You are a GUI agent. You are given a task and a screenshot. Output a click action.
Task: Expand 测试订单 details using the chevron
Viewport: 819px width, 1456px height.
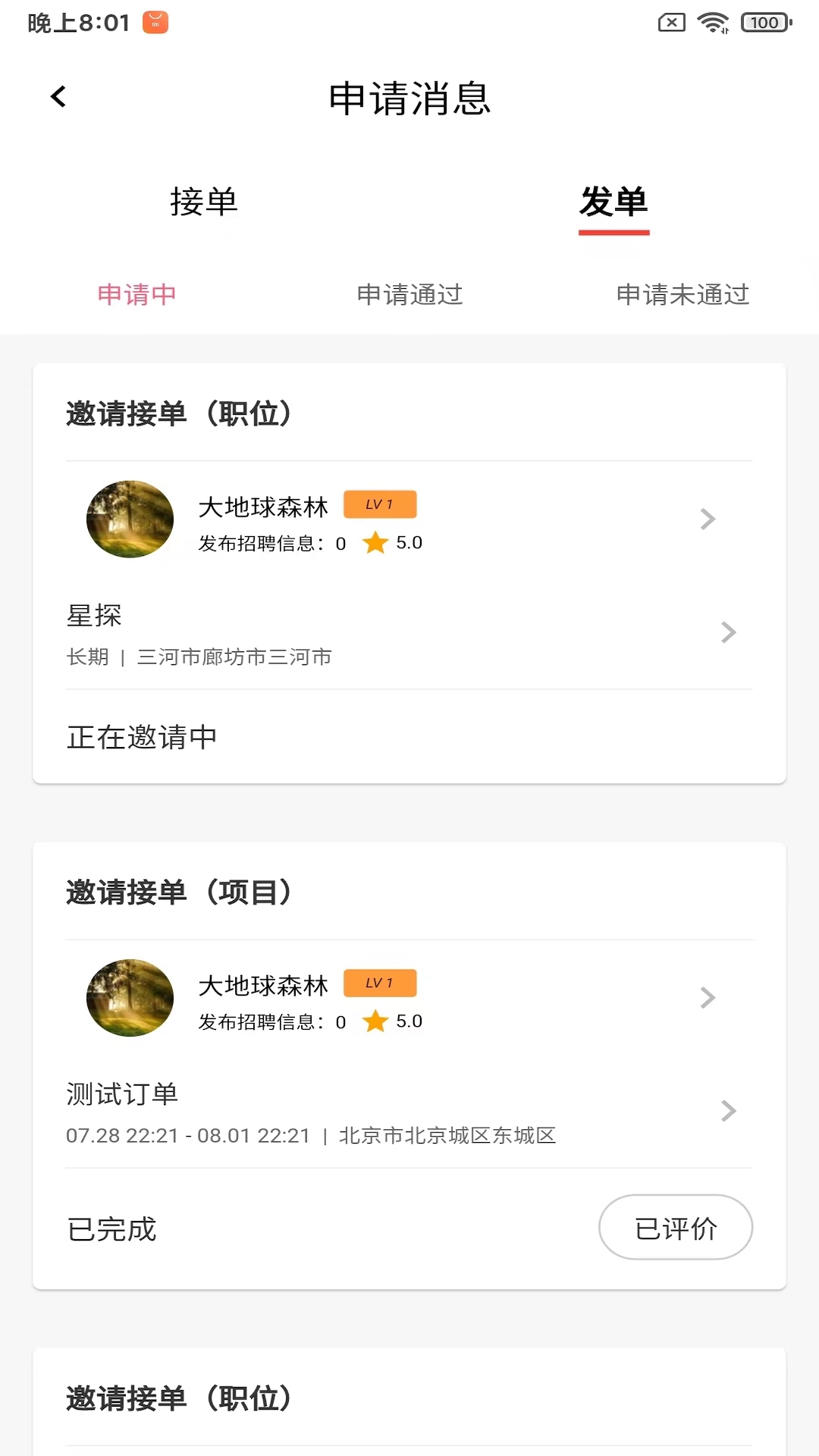pos(727,1111)
